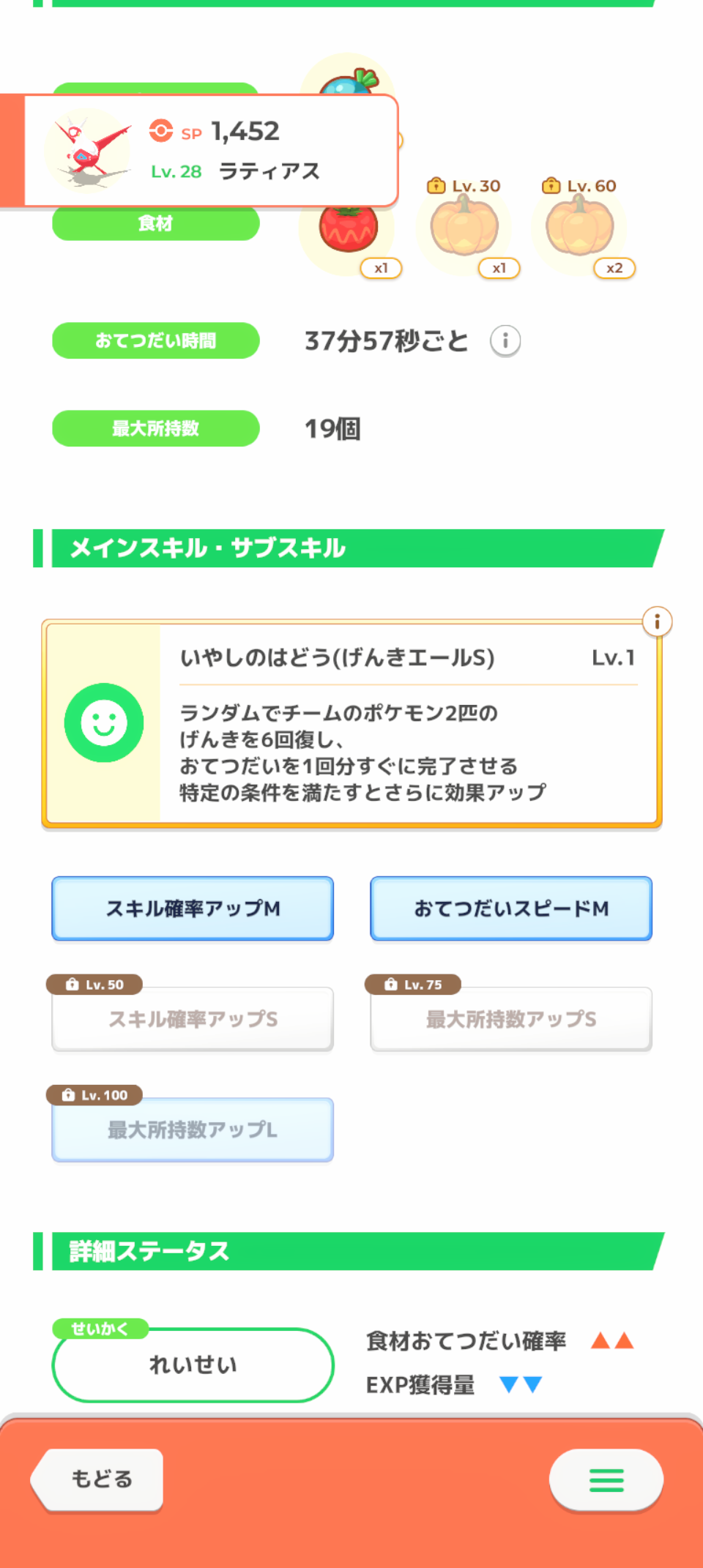Tap もどる to go back

pyautogui.click(x=99, y=1479)
